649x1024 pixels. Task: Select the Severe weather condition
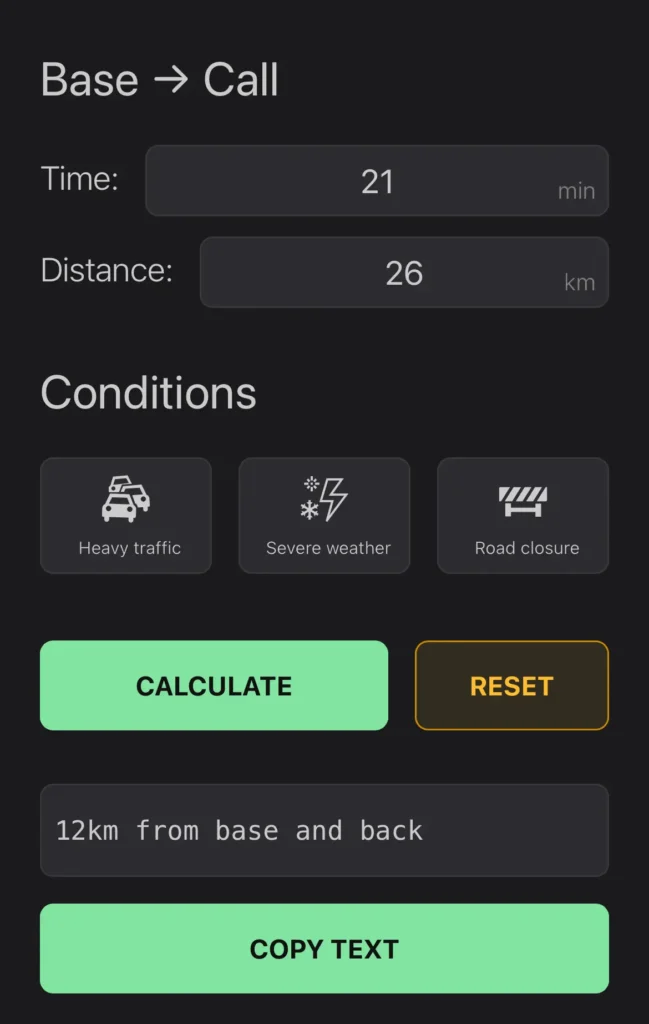[324, 516]
